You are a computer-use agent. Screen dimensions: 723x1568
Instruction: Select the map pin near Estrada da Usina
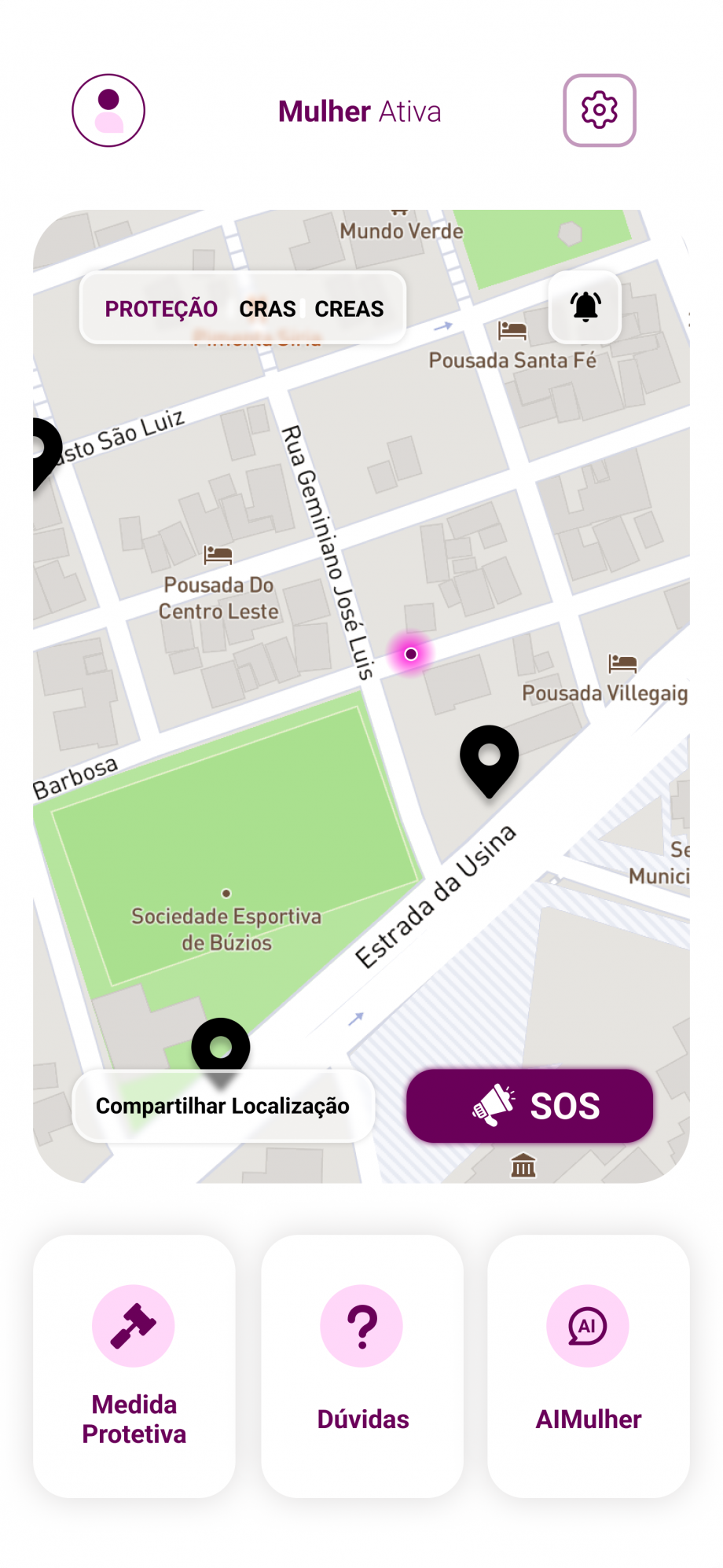489,757
